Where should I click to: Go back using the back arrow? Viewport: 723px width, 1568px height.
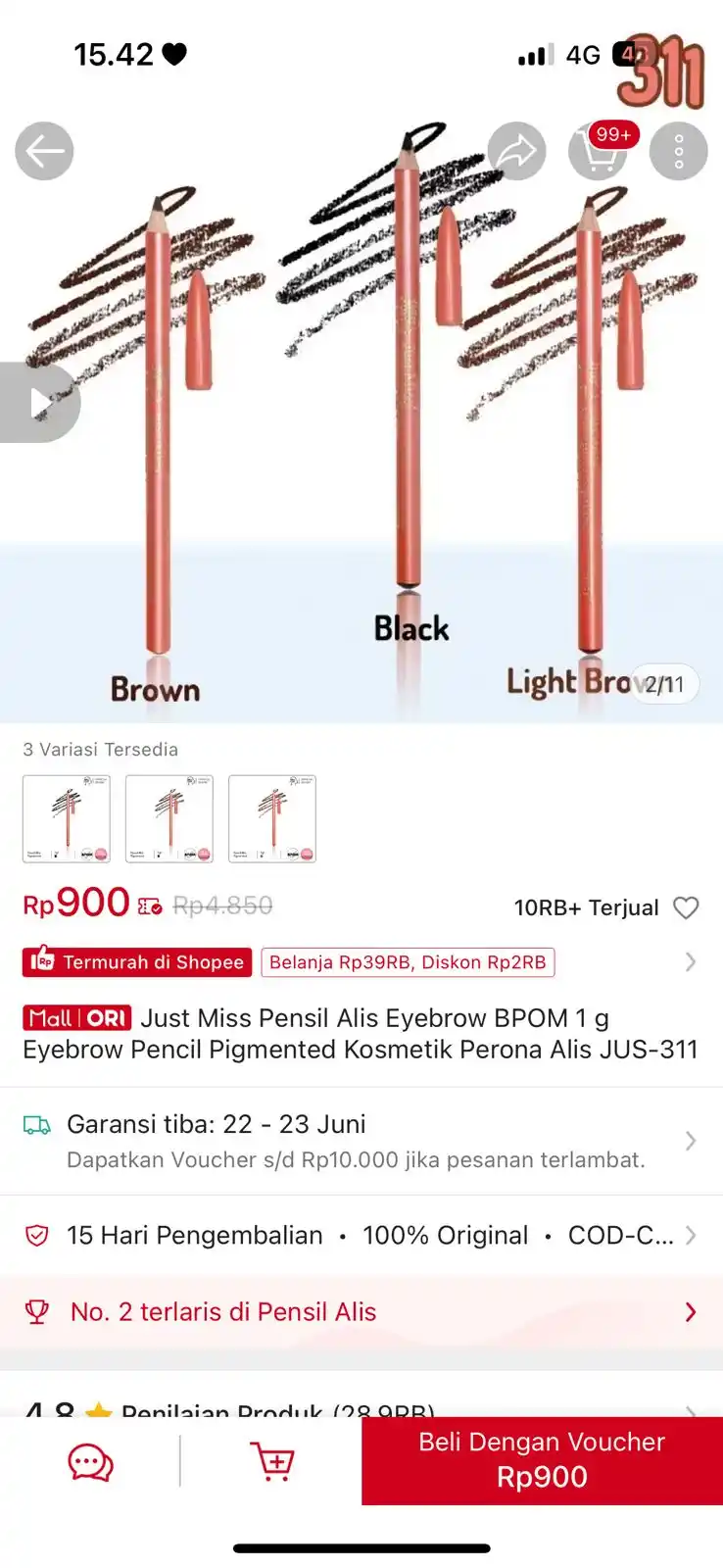[43, 150]
